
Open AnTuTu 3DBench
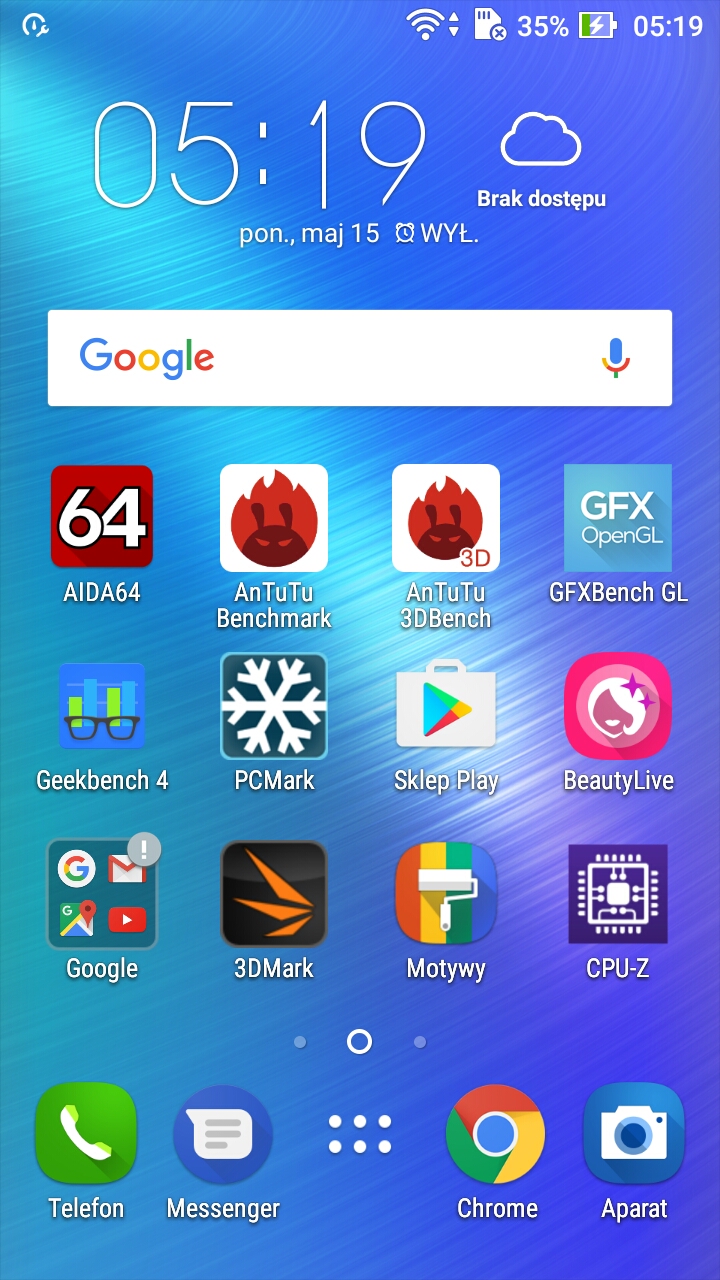coord(446,517)
